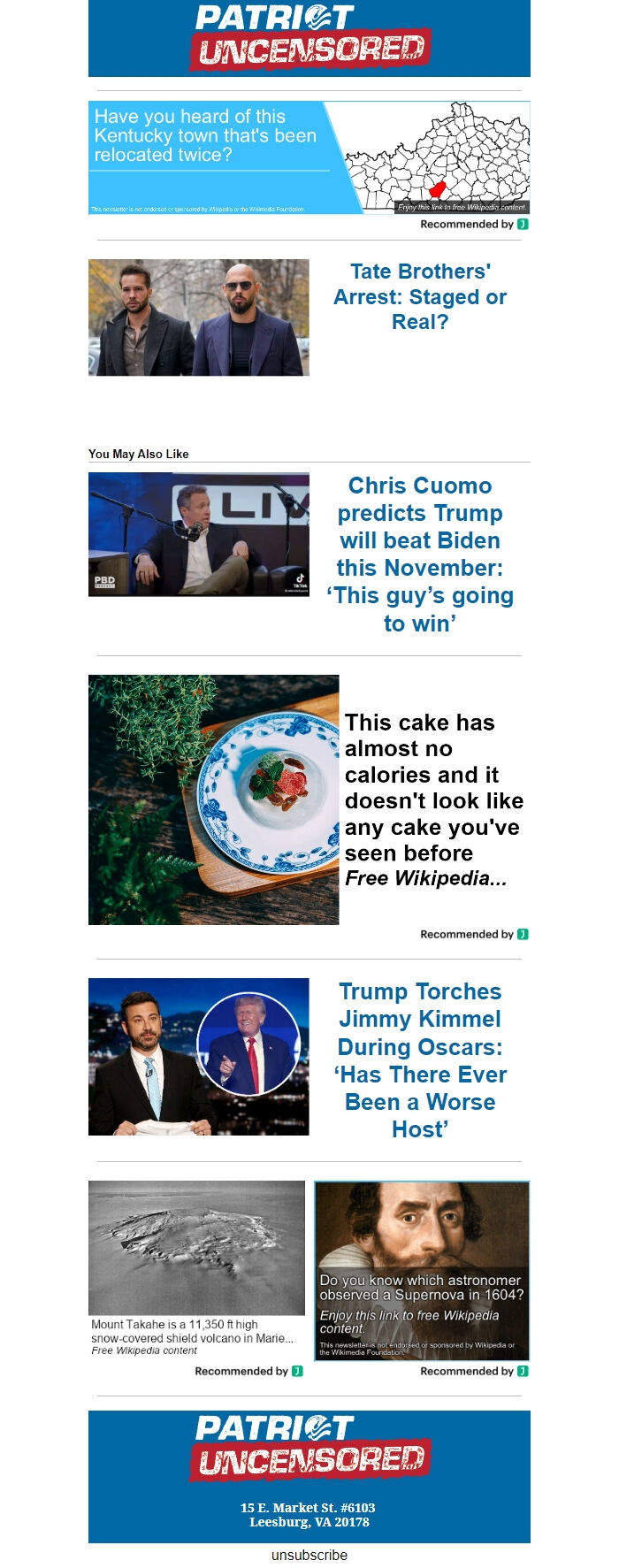Image resolution: width=619 pixels, height=1568 pixels.
Task: Open the Tate Brothers' Arrest headline
Action: pos(420,296)
